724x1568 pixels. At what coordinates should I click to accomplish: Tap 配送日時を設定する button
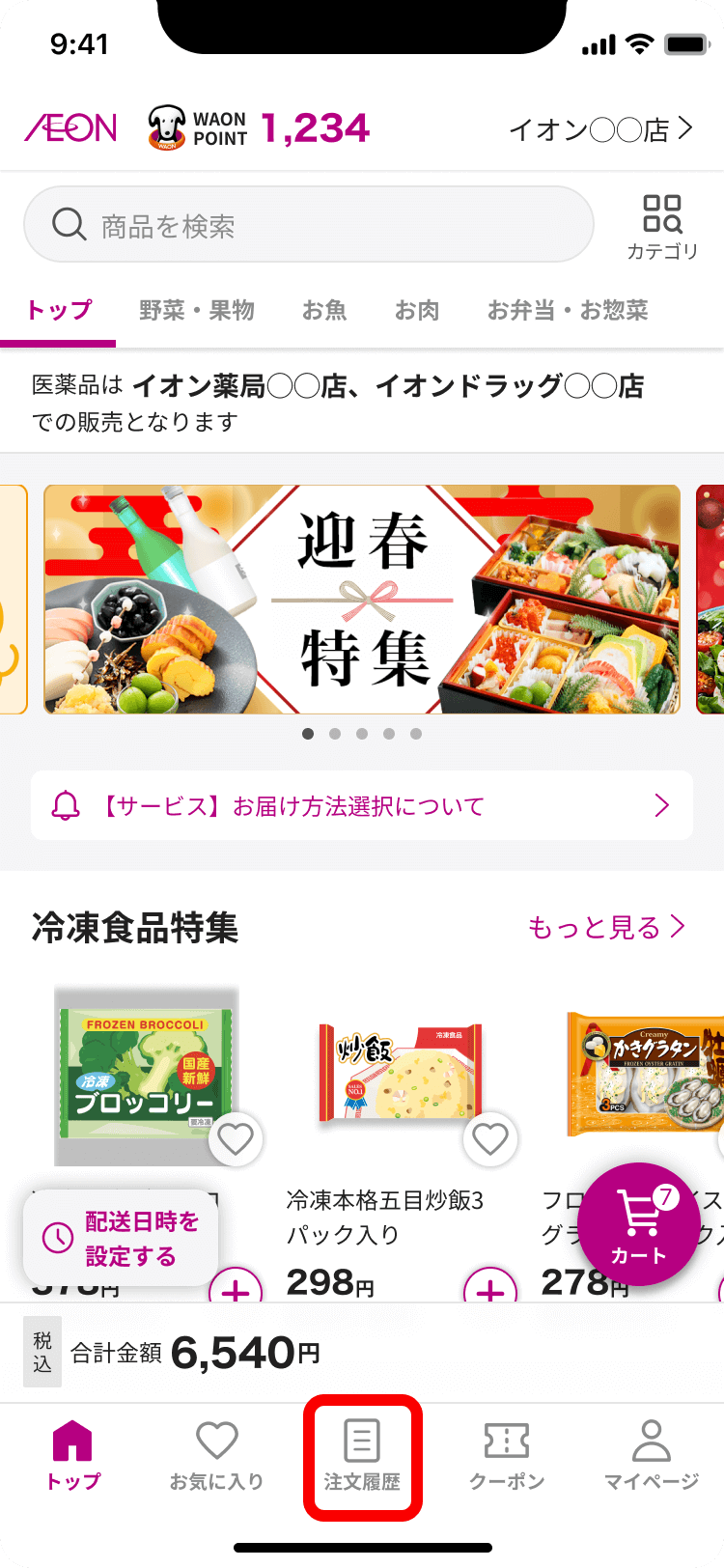(122, 1239)
